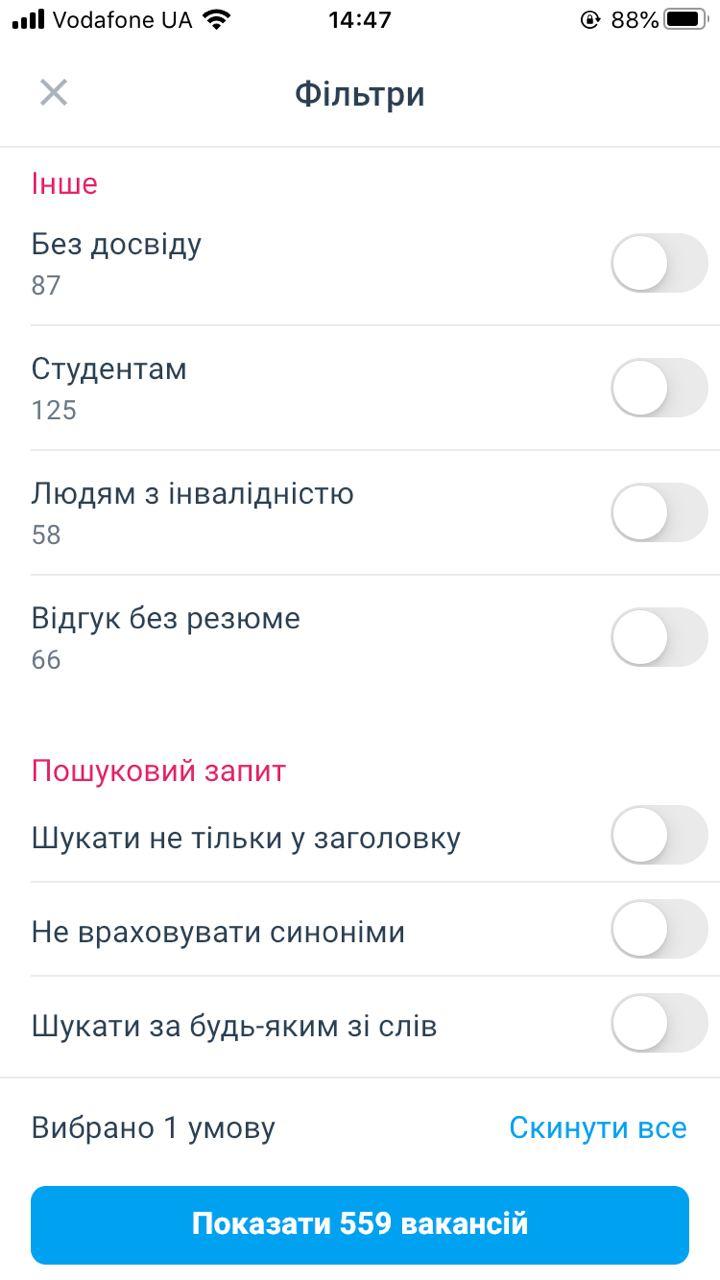Tap 'Скинути все' to reset filters
Image resolution: width=720 pixels, height=1280 pixels.
pos(598,1127)
